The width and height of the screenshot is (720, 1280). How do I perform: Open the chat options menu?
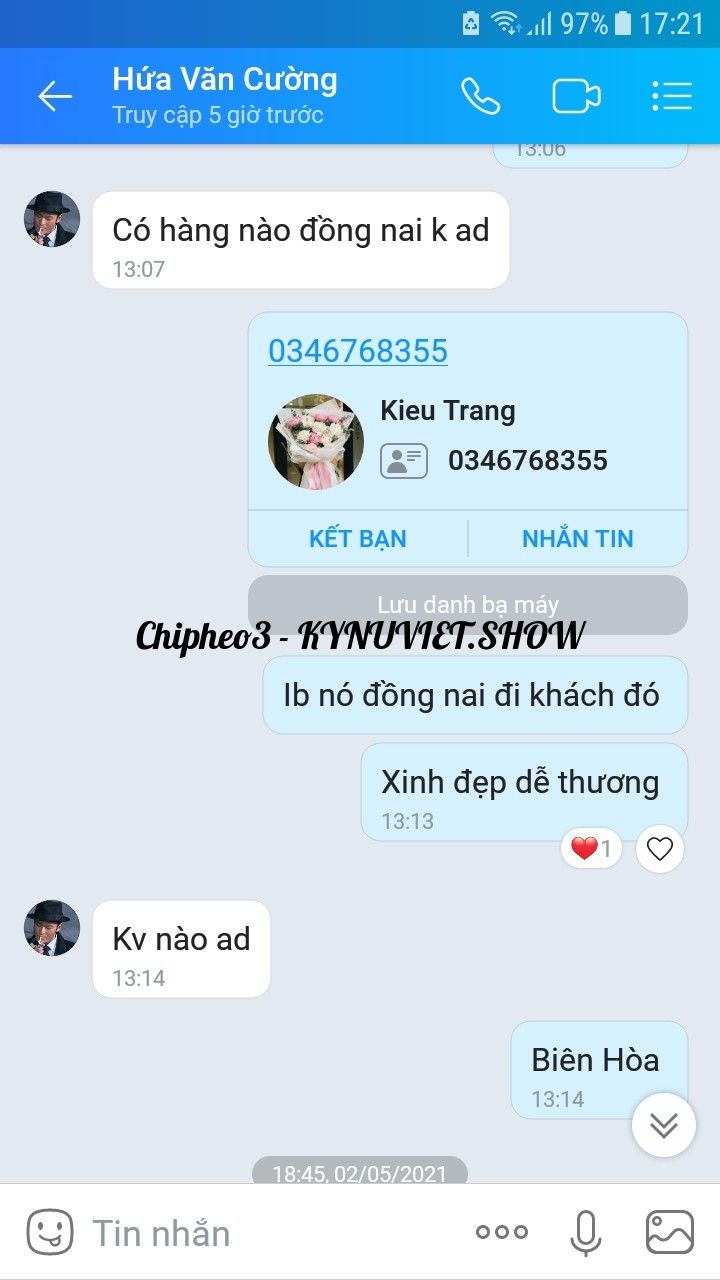[x=671, y=96]
